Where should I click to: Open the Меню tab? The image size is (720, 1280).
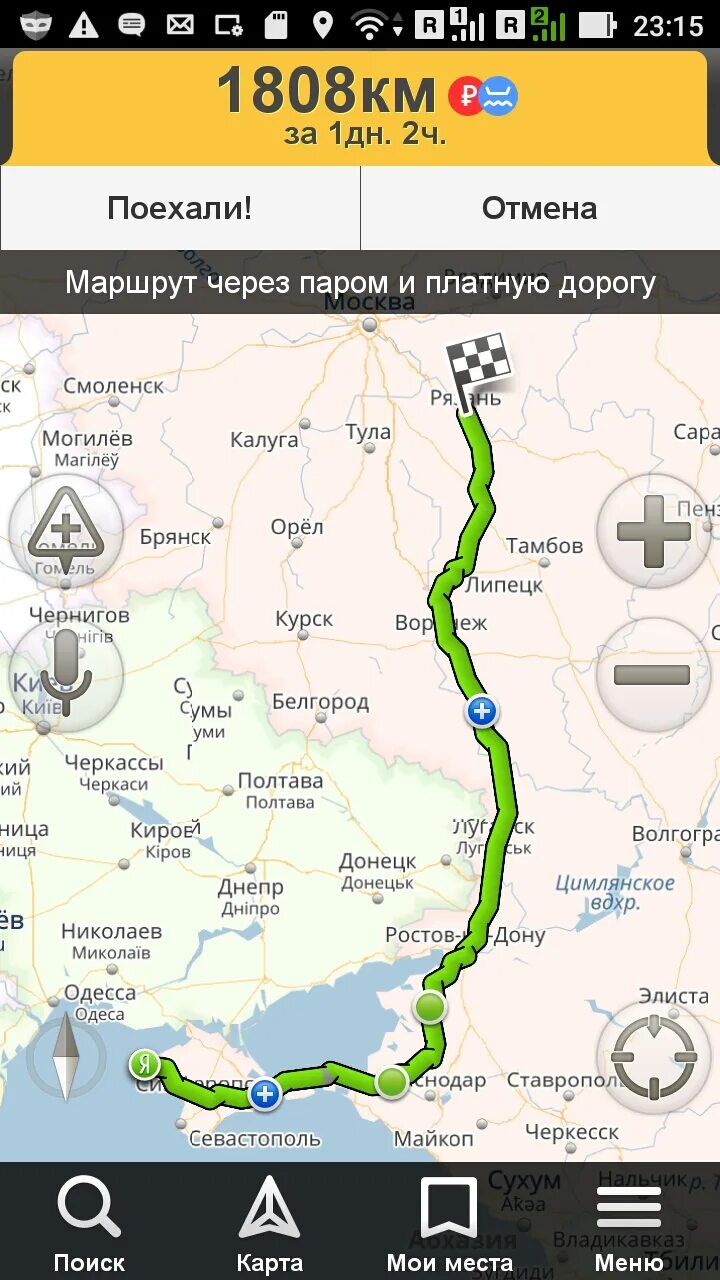(630, 1222)
